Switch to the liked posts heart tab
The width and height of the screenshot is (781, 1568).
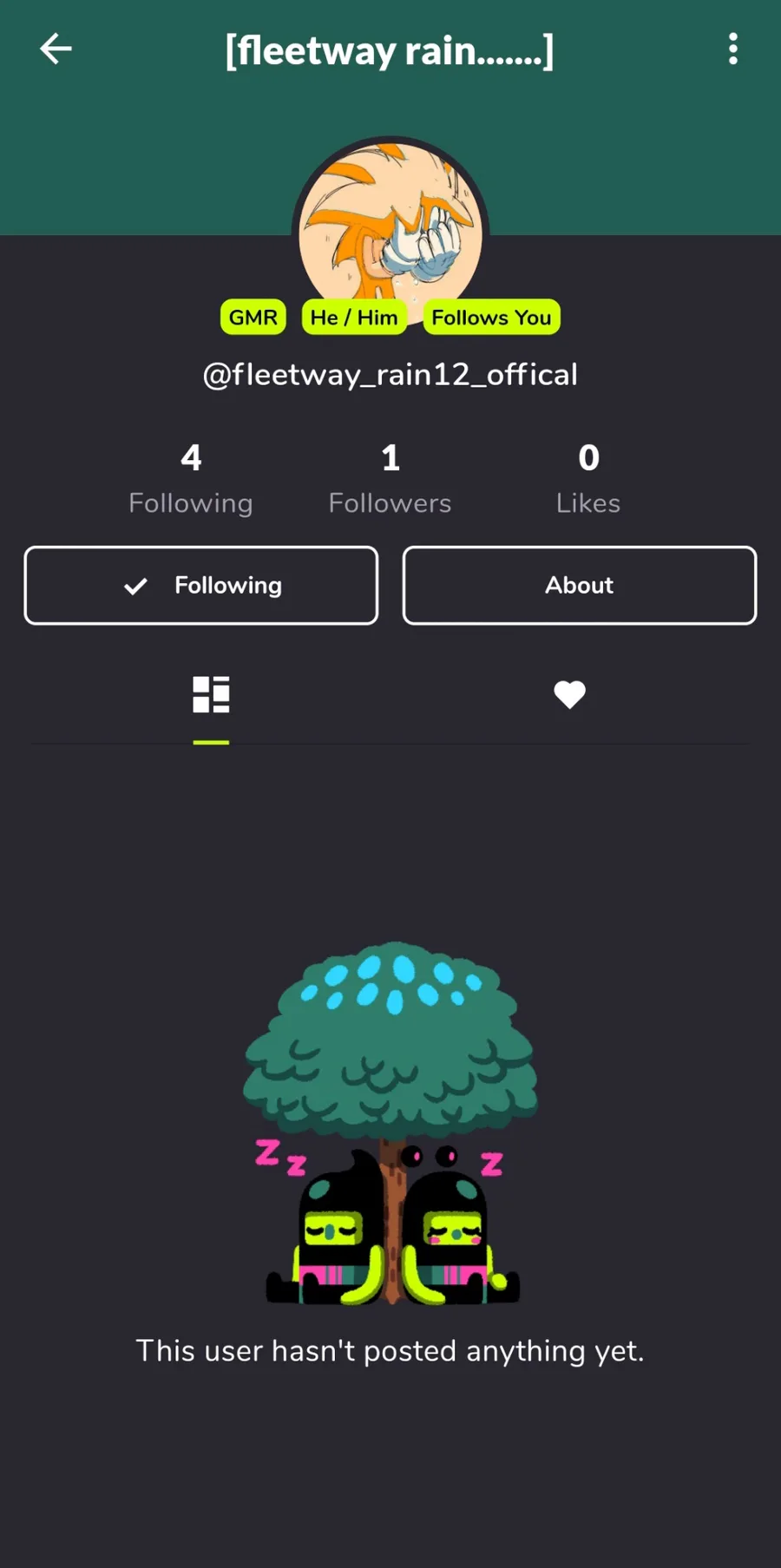[x=569, y=695]
